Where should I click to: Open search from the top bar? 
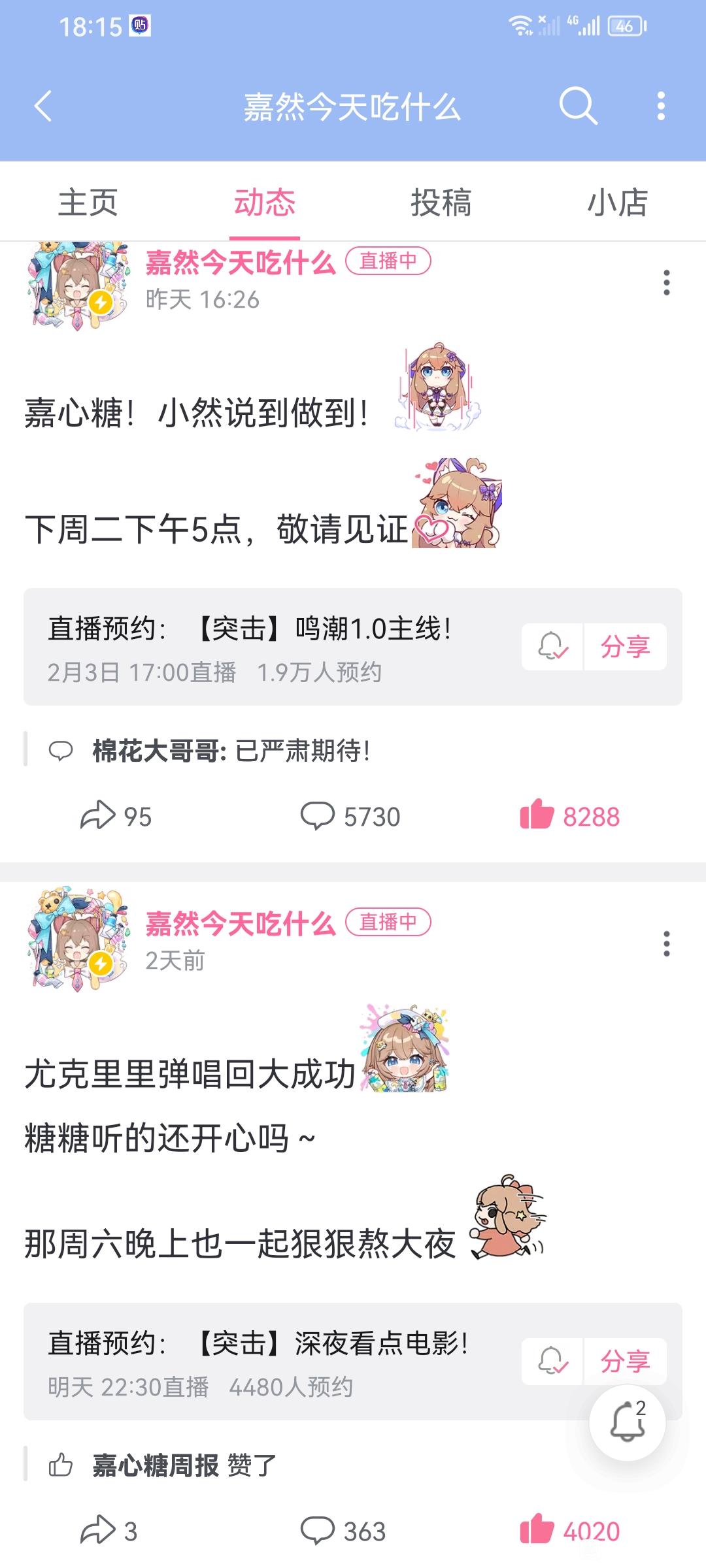click(578, 106)
